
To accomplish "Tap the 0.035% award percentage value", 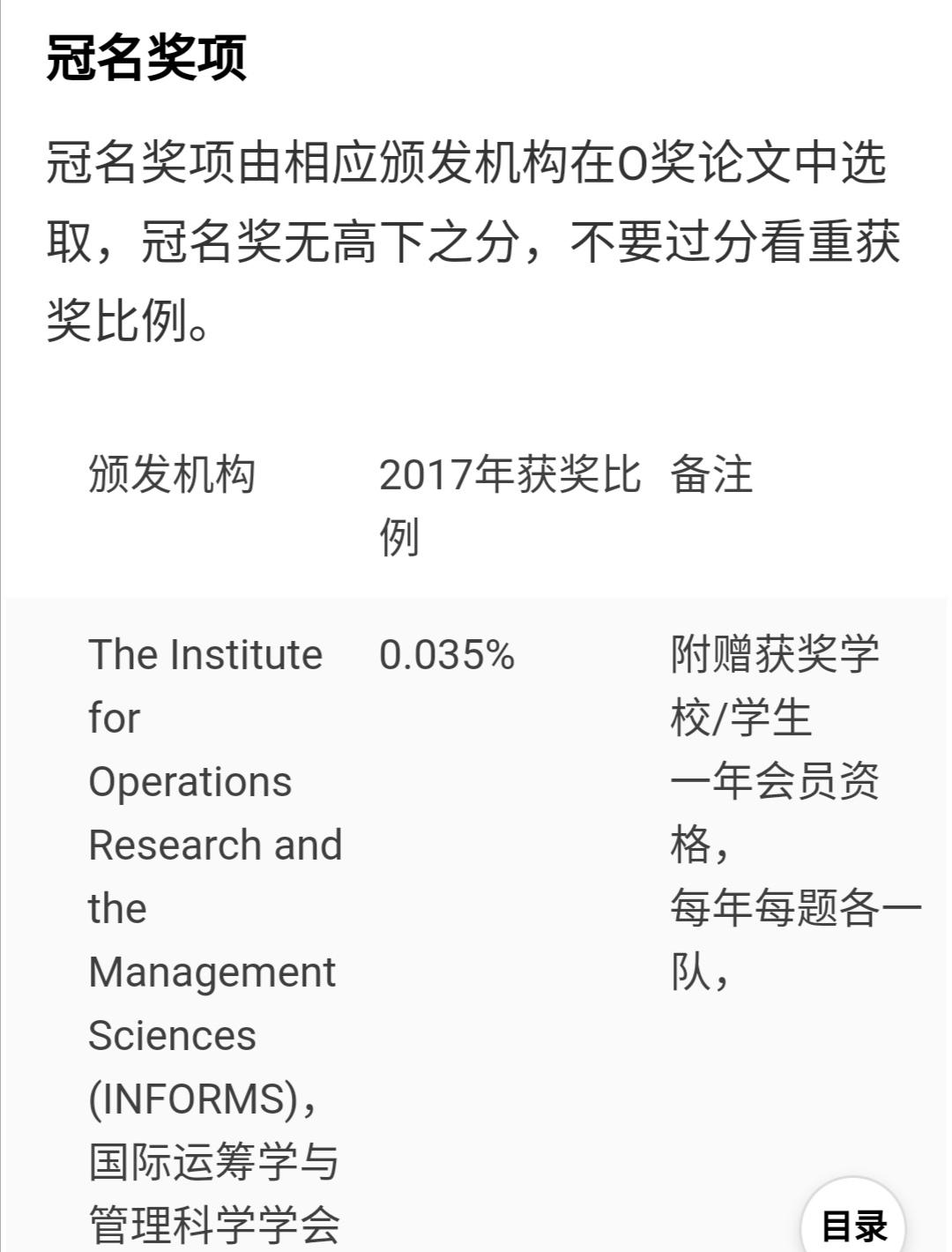I will coord(445,656).
